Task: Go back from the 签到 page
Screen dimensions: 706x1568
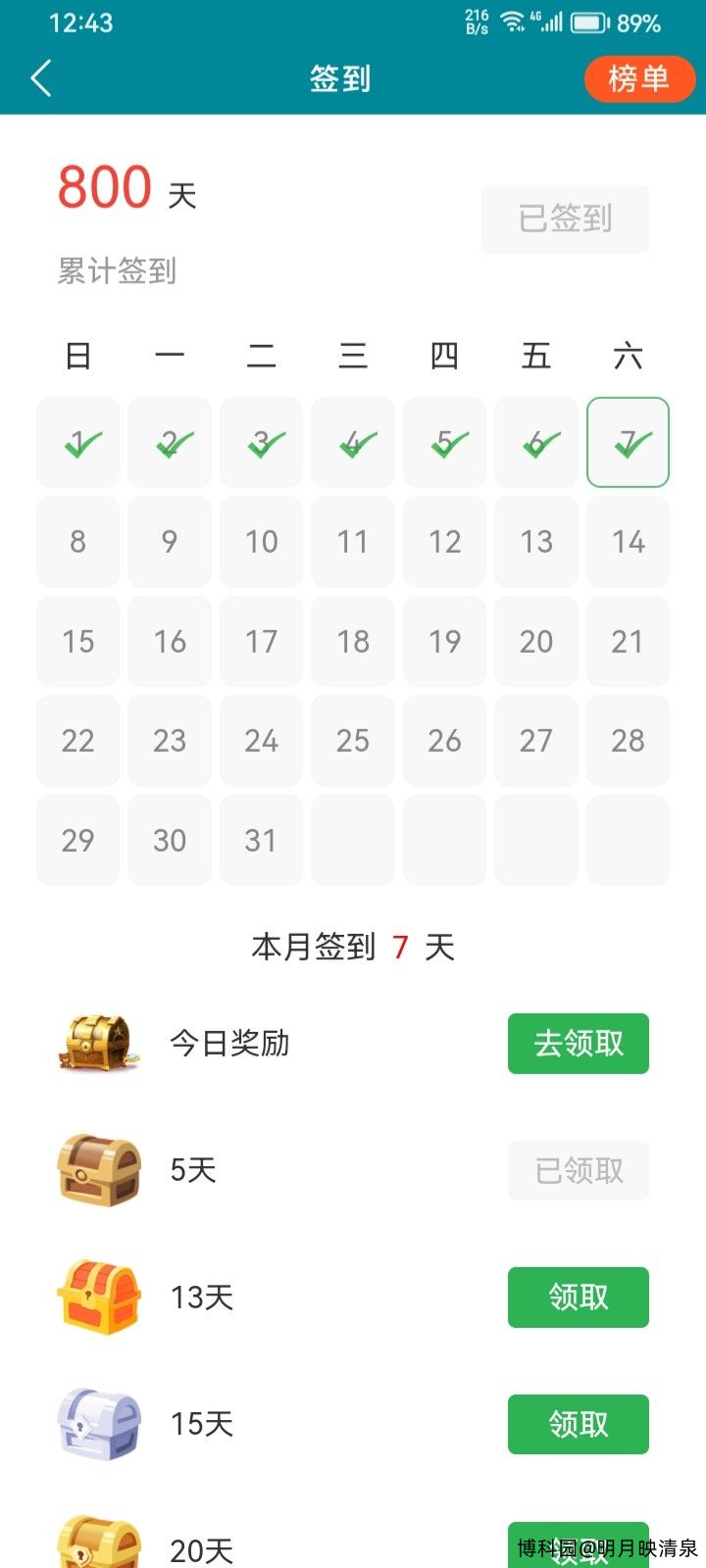Action: click(41, 78)
